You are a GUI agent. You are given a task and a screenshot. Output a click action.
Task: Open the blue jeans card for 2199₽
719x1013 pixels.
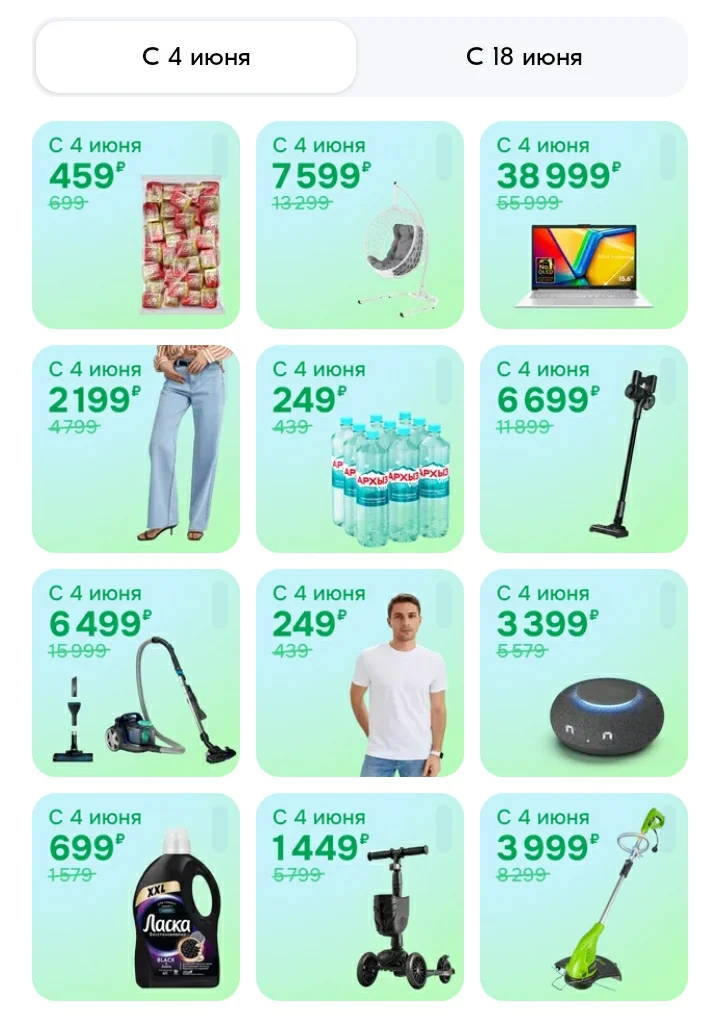tap(136, 449)
